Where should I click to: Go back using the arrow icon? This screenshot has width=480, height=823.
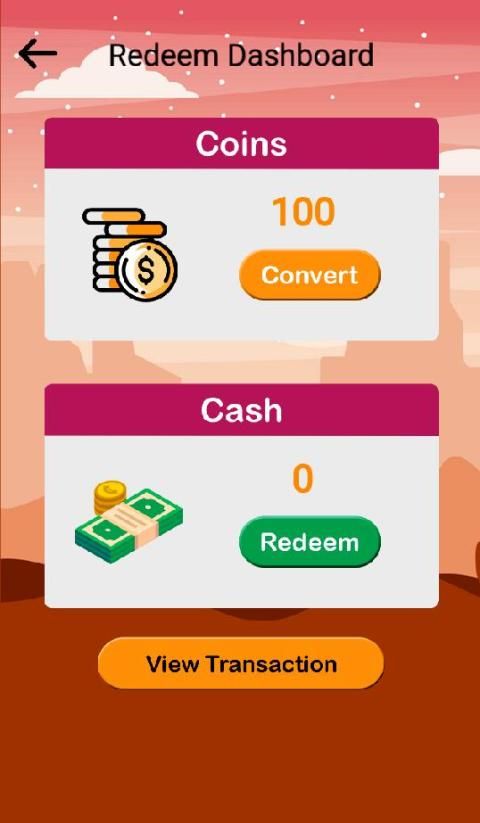click(37, 54)
